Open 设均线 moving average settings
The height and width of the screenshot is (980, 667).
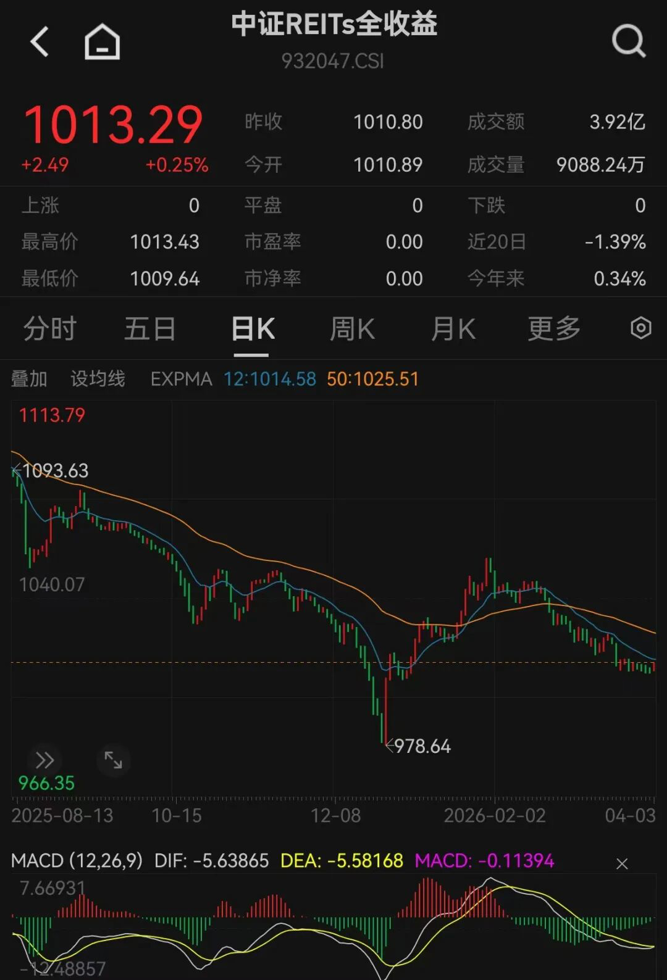pos(98,379)
